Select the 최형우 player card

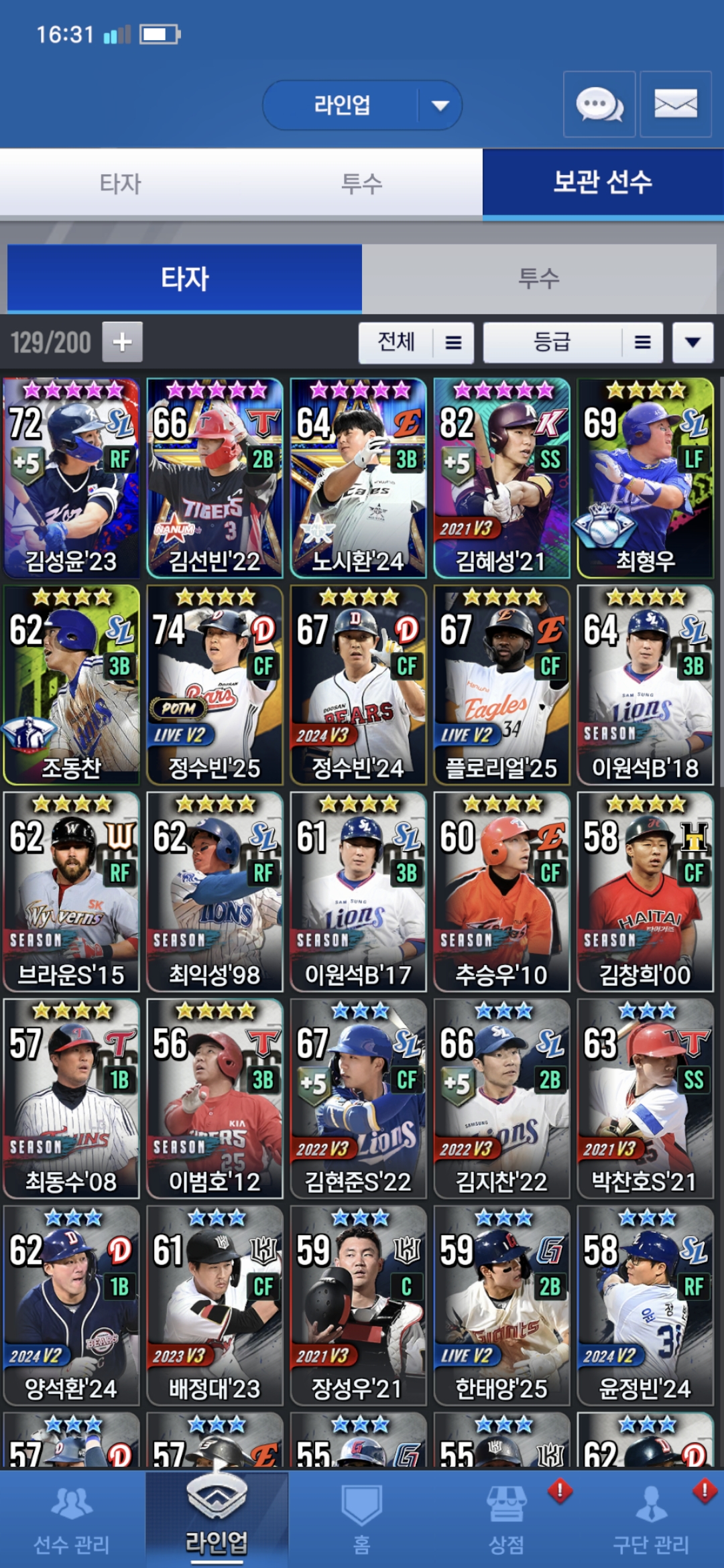point(645,478)
